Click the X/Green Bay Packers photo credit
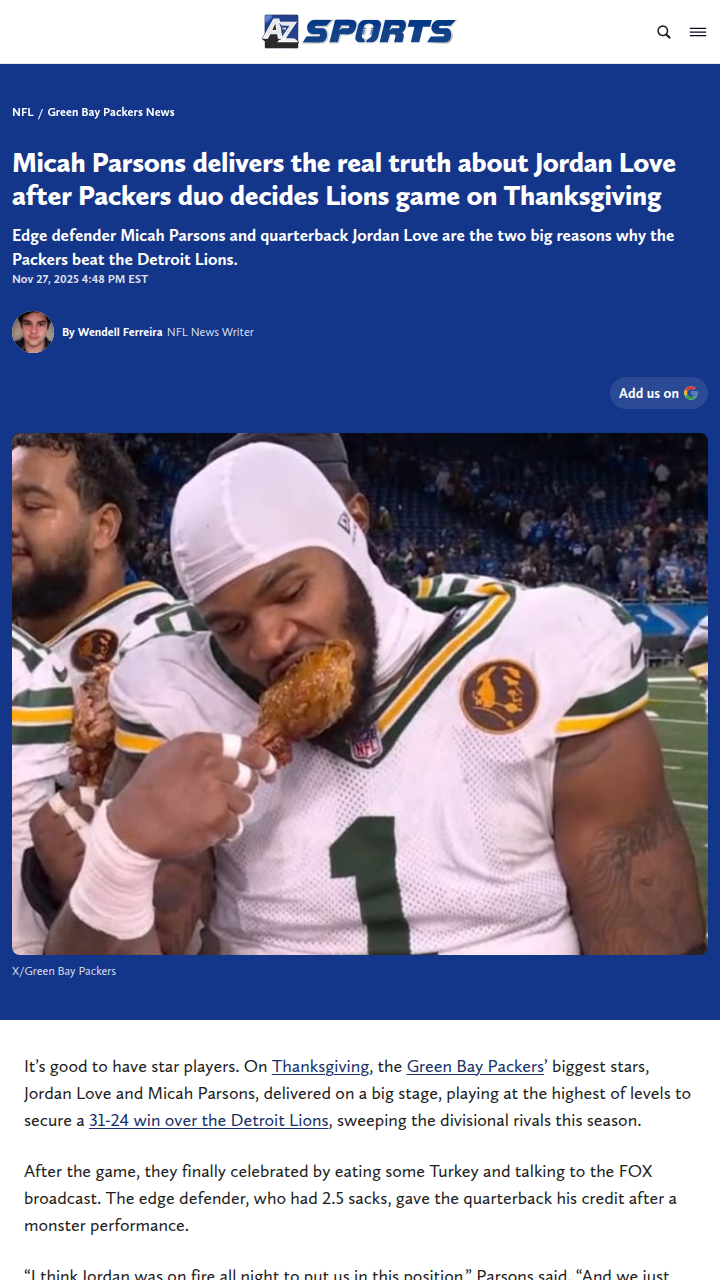720x1280 pixels. click(64, 970)
